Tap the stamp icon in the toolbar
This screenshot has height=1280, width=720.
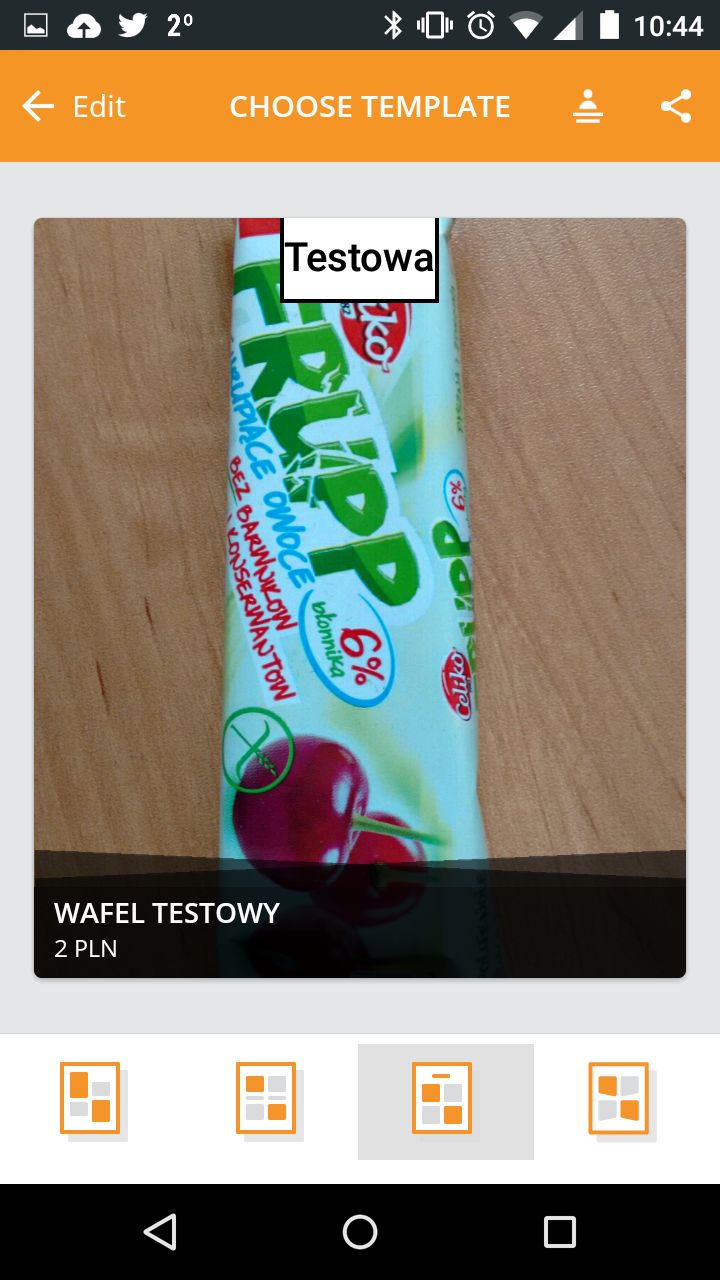588,106
